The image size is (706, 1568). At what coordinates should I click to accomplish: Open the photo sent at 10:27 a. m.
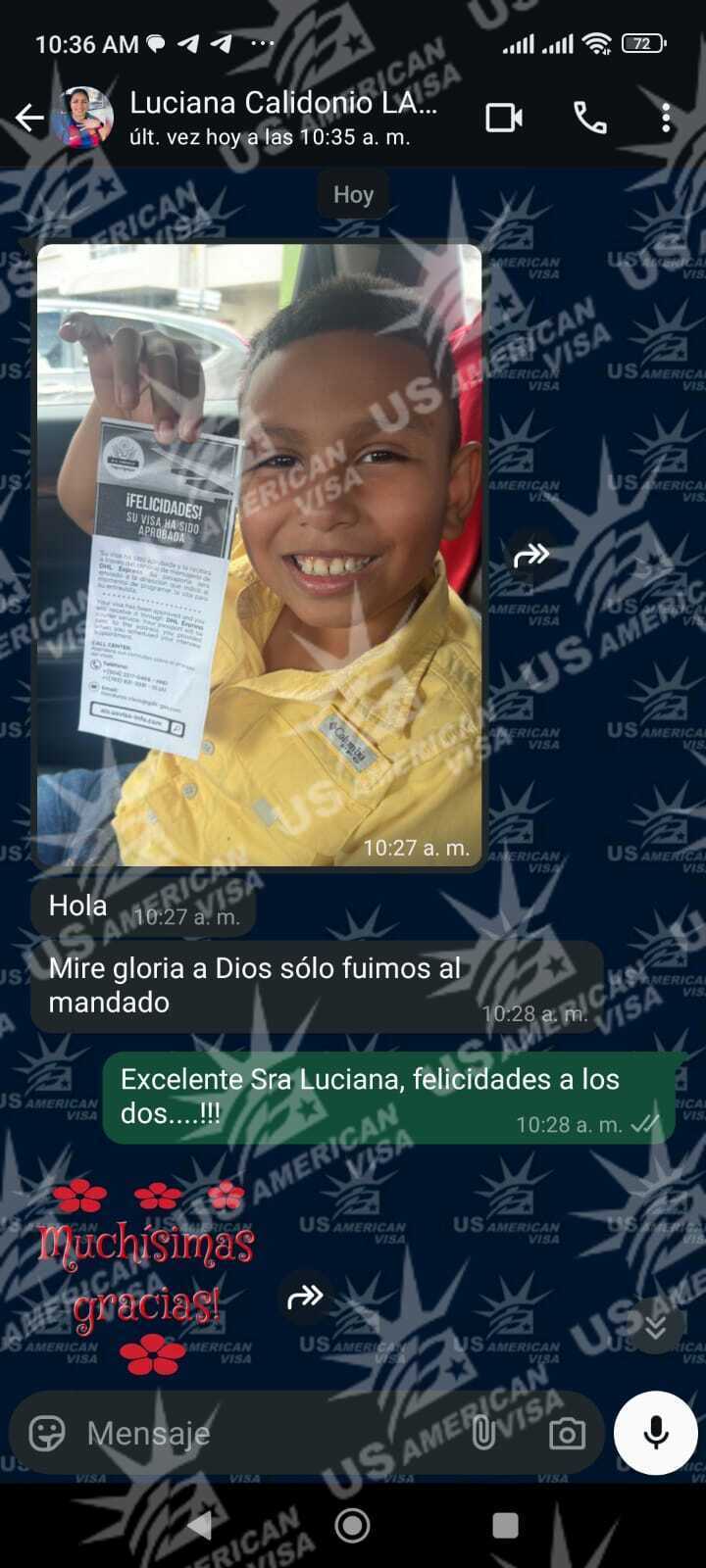(x=260, y=554)
